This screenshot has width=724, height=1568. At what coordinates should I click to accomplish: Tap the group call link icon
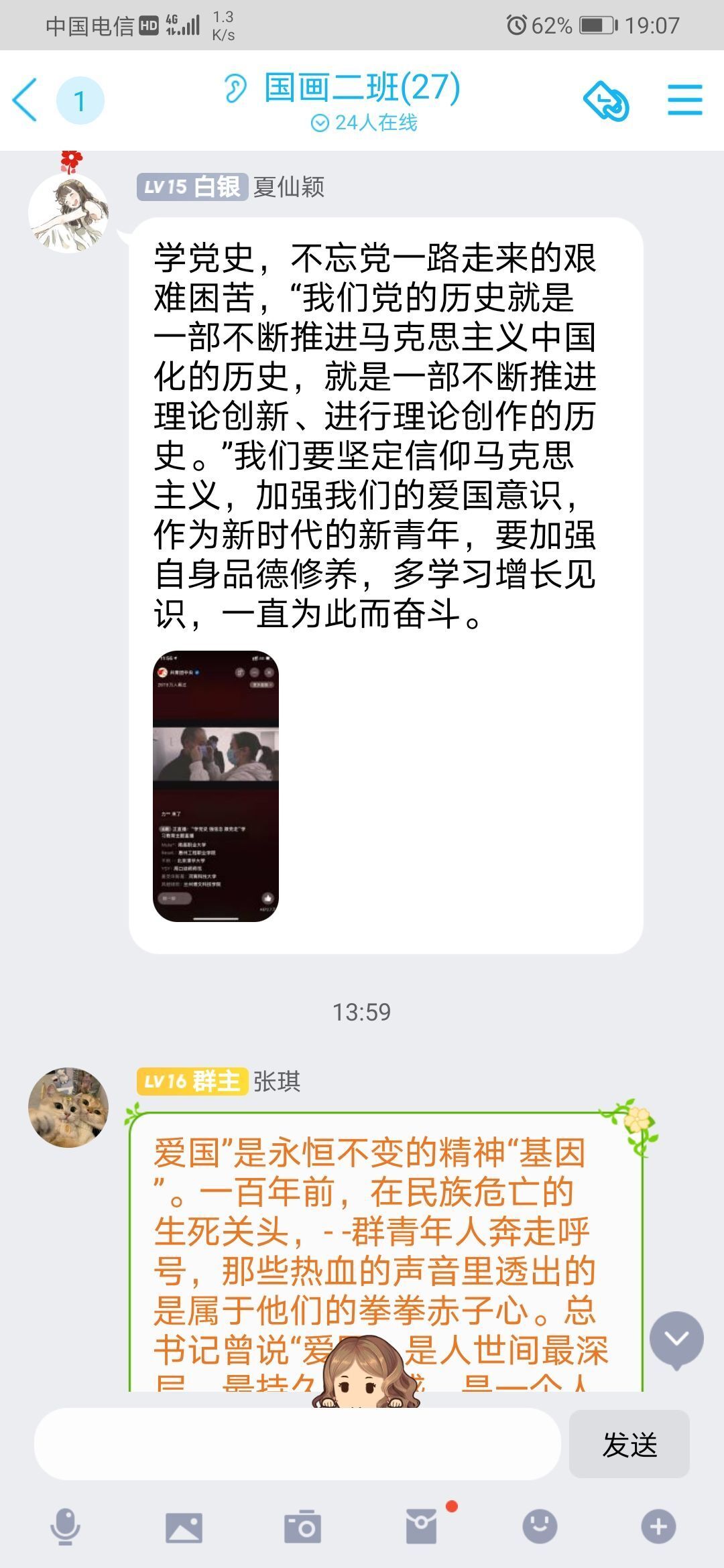606,101
